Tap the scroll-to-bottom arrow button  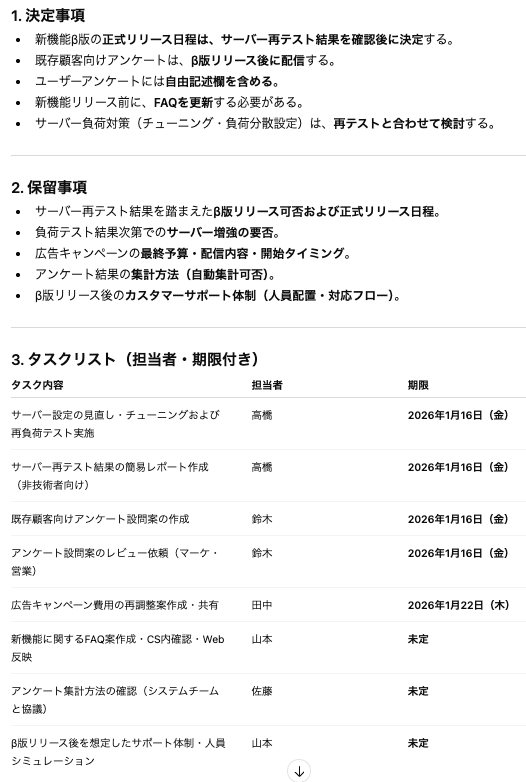coord(299,771)
